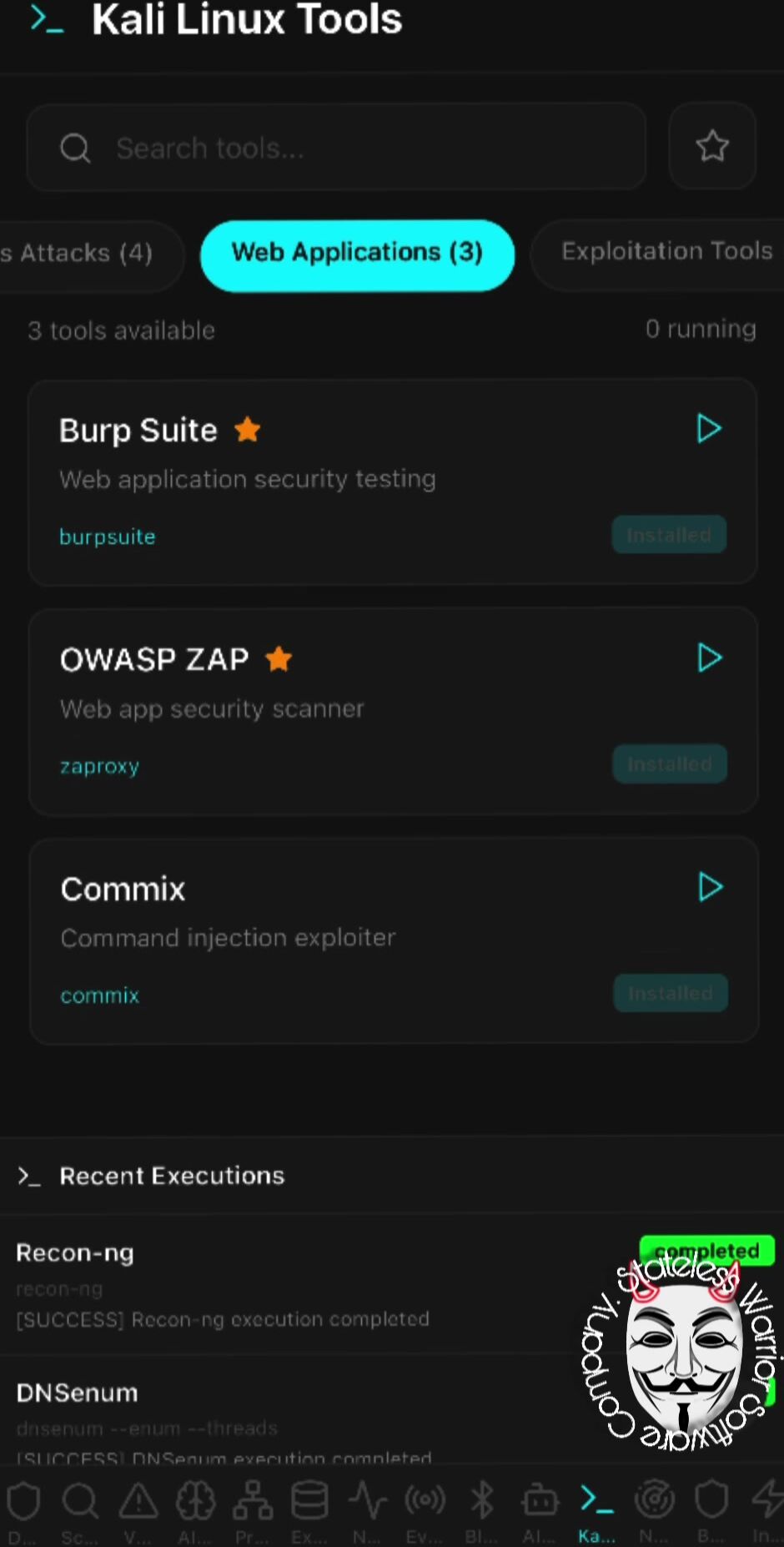Select the robot AI tab

pyautogui.click(x=540, y=1509)
